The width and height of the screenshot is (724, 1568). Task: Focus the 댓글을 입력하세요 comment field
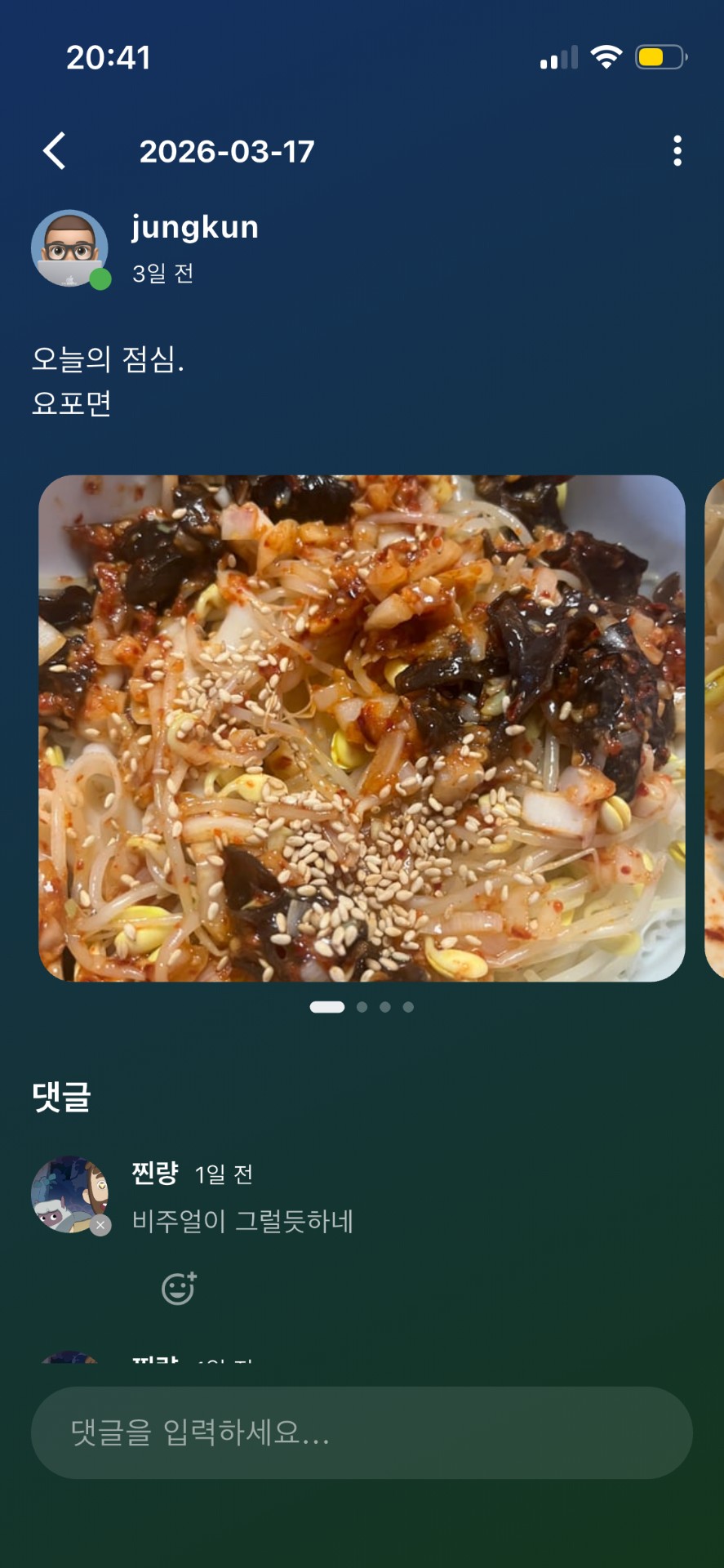[362, 1432]
